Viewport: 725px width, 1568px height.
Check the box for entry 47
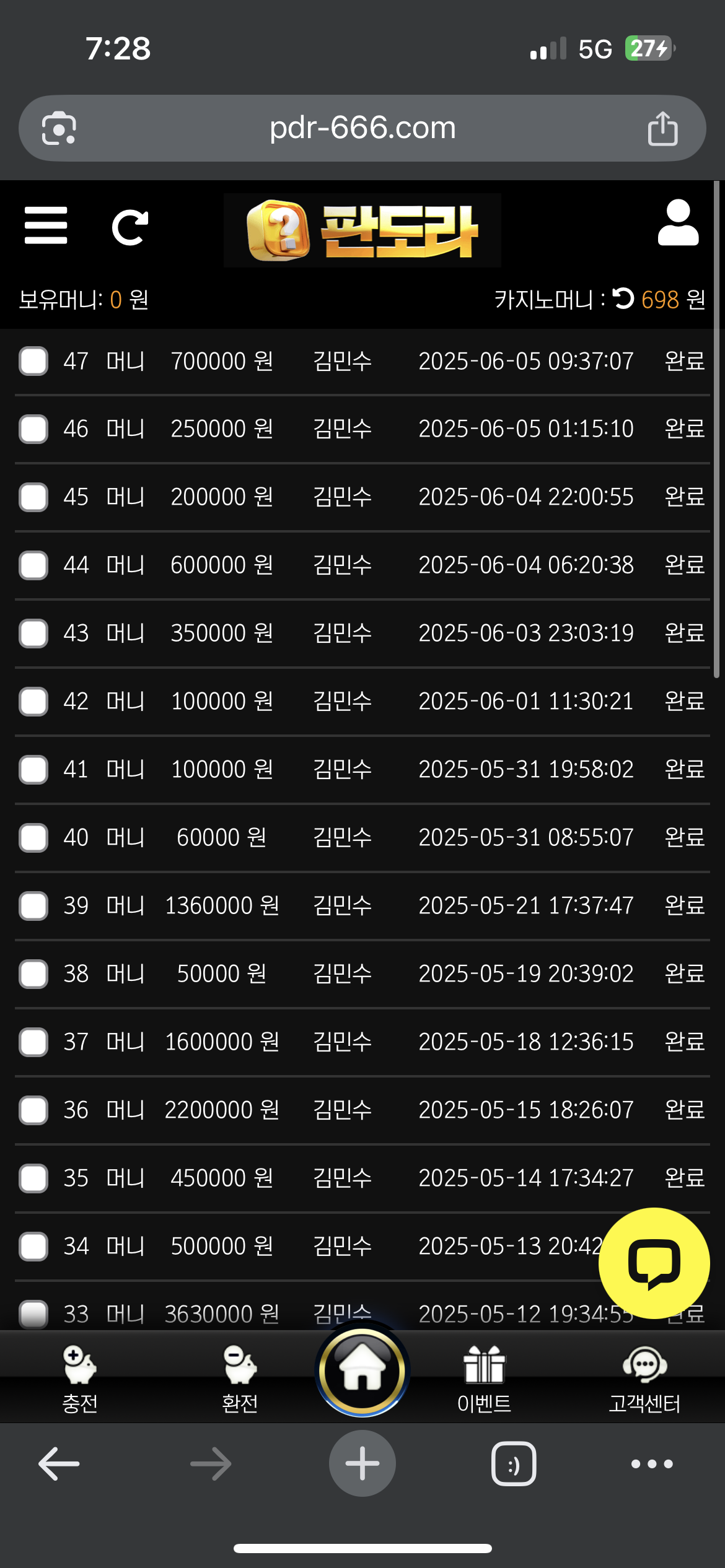click(33, 361)
